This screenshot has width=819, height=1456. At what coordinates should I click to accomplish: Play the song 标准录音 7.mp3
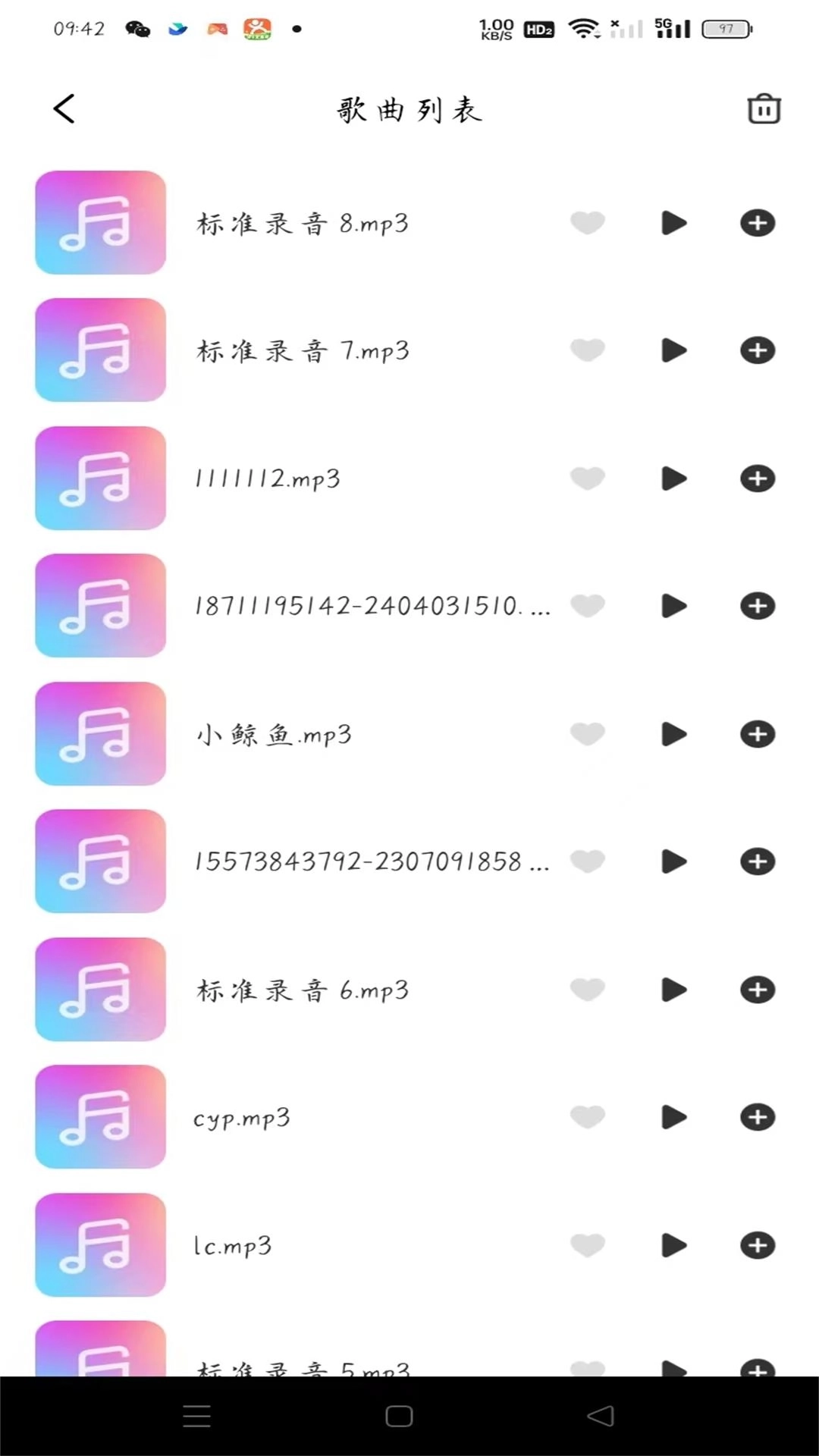[x=673, y=350]
